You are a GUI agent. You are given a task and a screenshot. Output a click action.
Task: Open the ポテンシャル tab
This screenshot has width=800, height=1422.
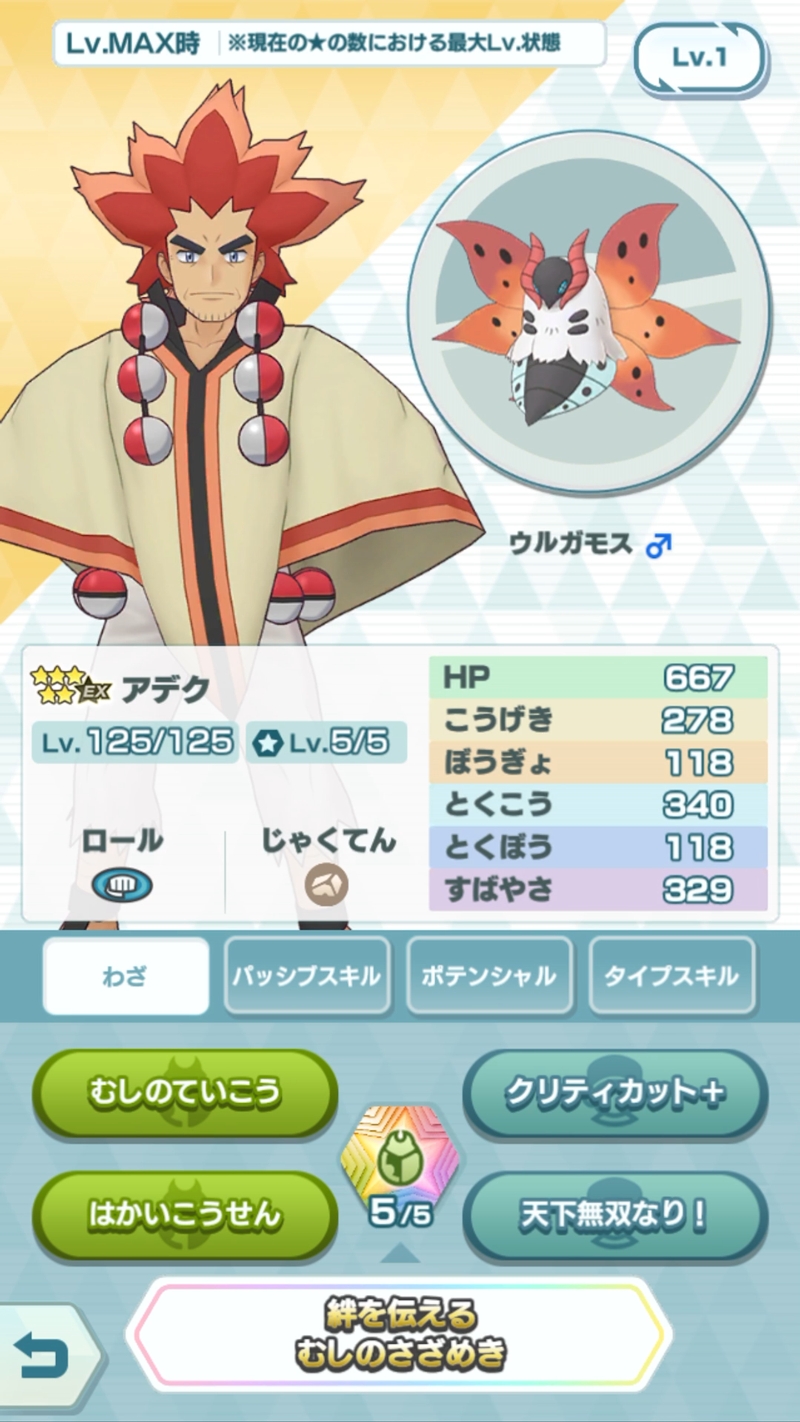pos(489,976)
